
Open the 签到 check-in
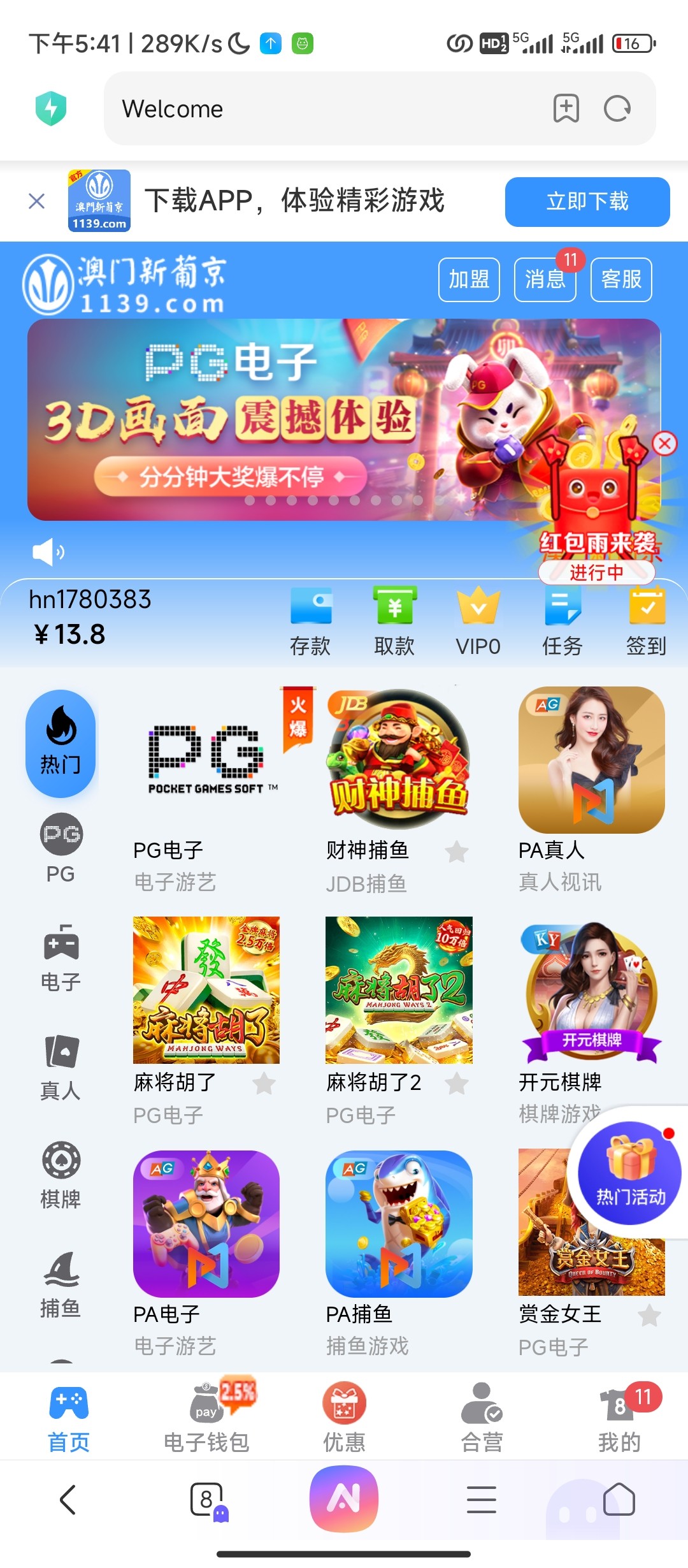coord(646,621)
